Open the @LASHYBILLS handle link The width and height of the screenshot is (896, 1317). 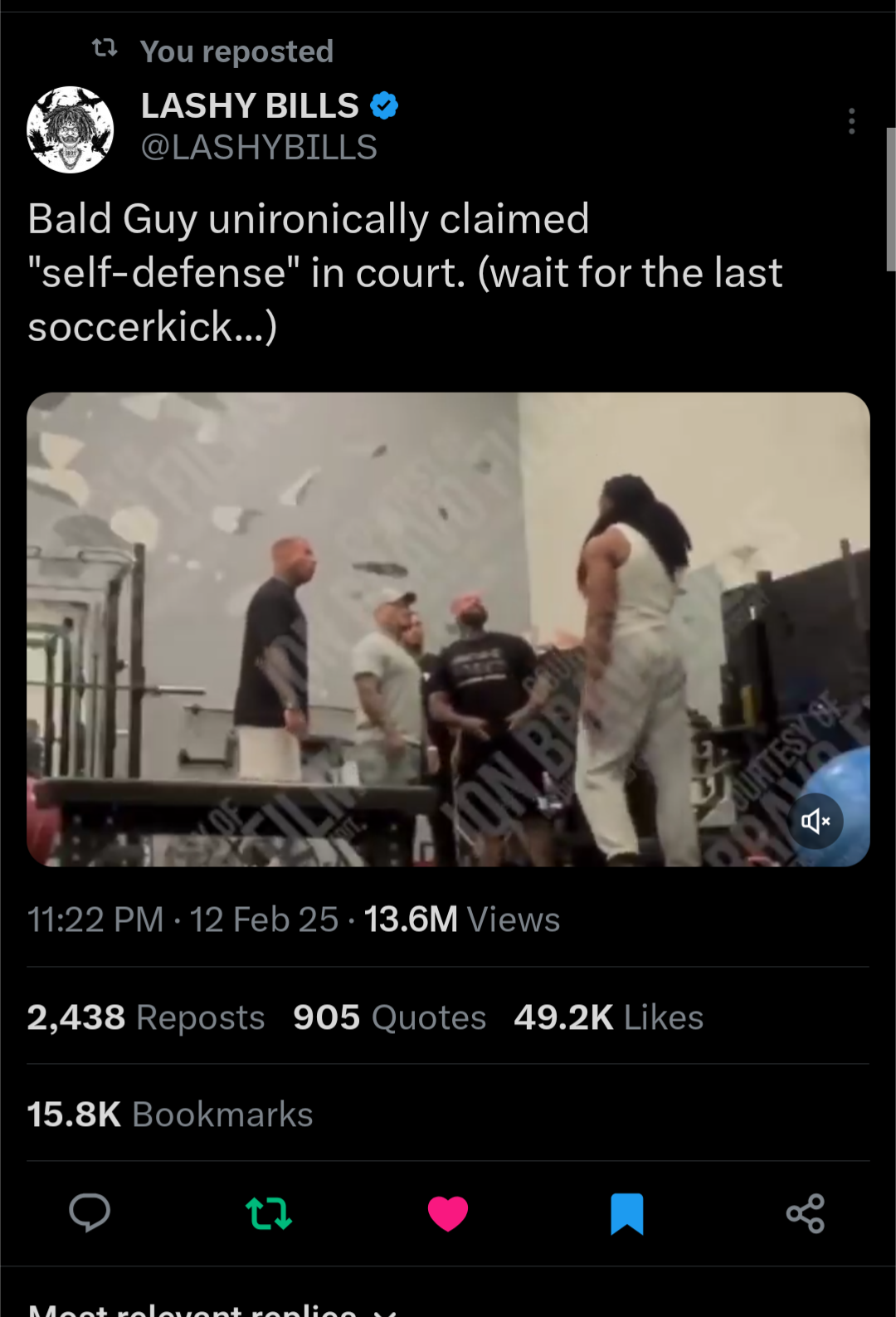[x=259, y=148]
